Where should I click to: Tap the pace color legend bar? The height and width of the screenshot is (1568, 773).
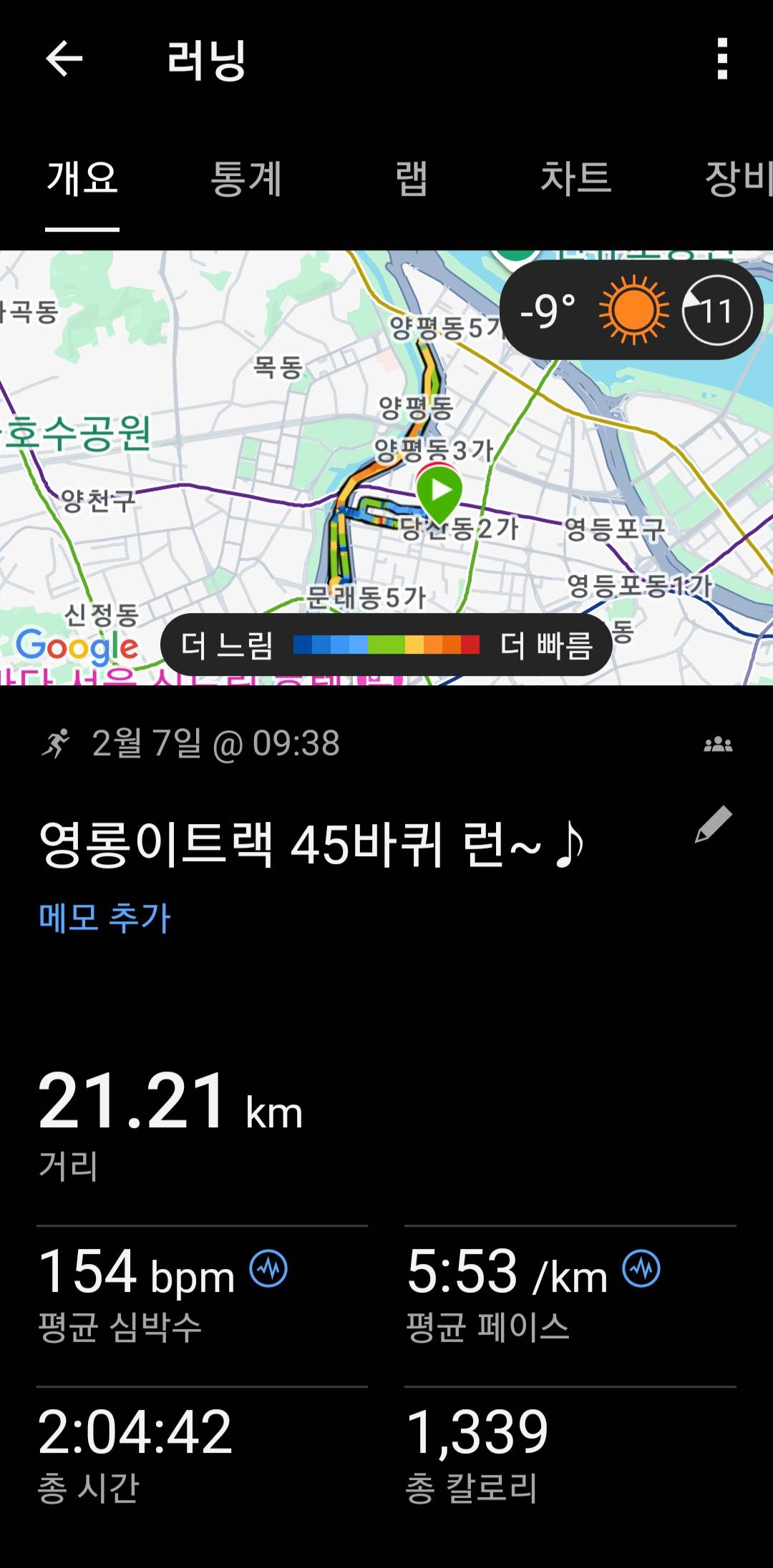[x=386, y=645]
